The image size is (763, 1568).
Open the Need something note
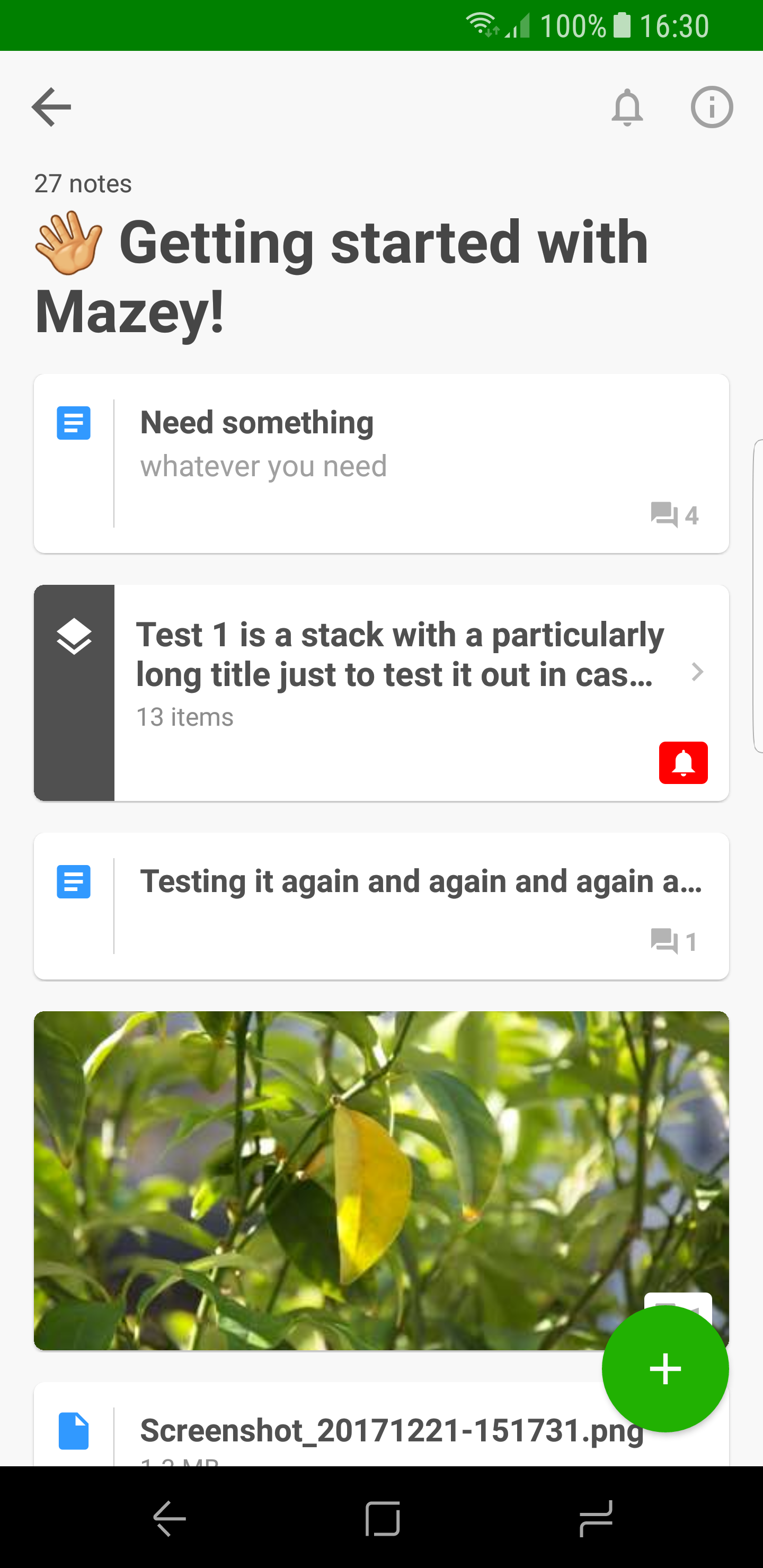tap(381, 463)
